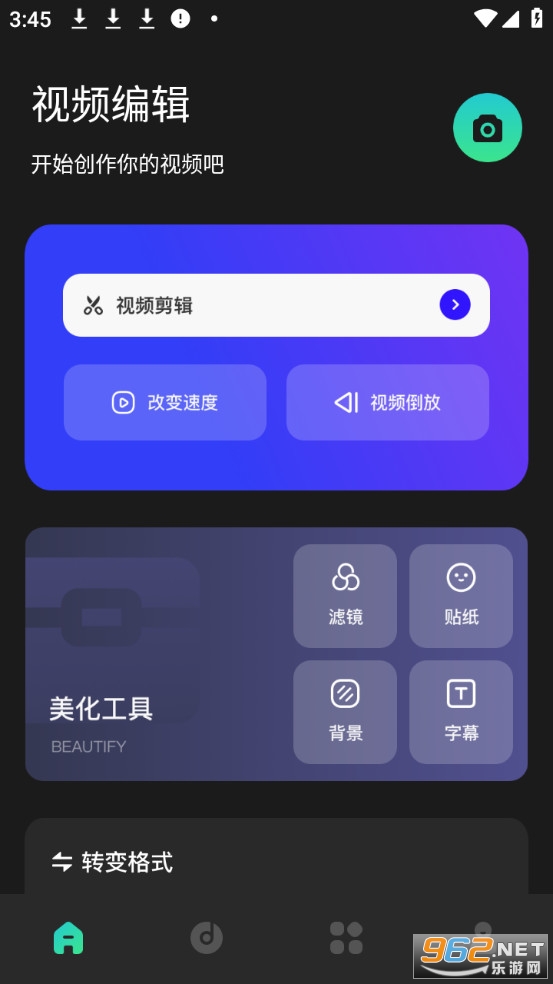Switch to the four-squares grid tab
Viewport: 553px width, 984px height.
pos(346,938)
